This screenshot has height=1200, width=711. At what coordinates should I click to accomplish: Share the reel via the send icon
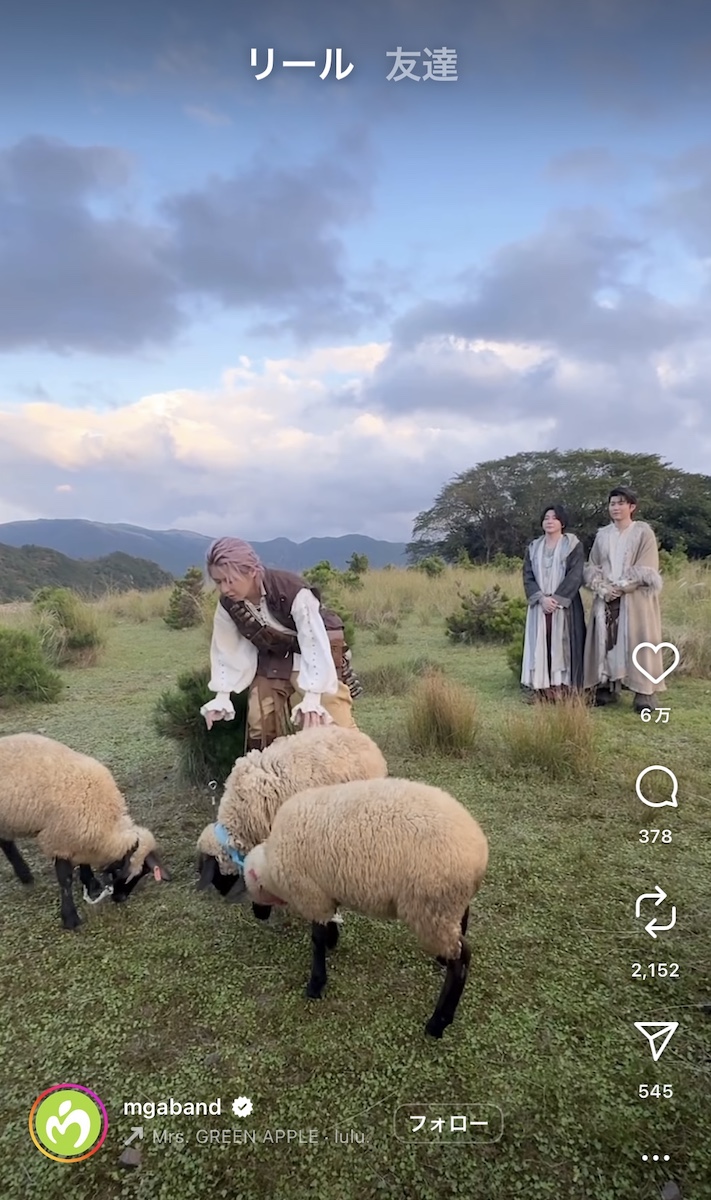(x=656, y=1040)
